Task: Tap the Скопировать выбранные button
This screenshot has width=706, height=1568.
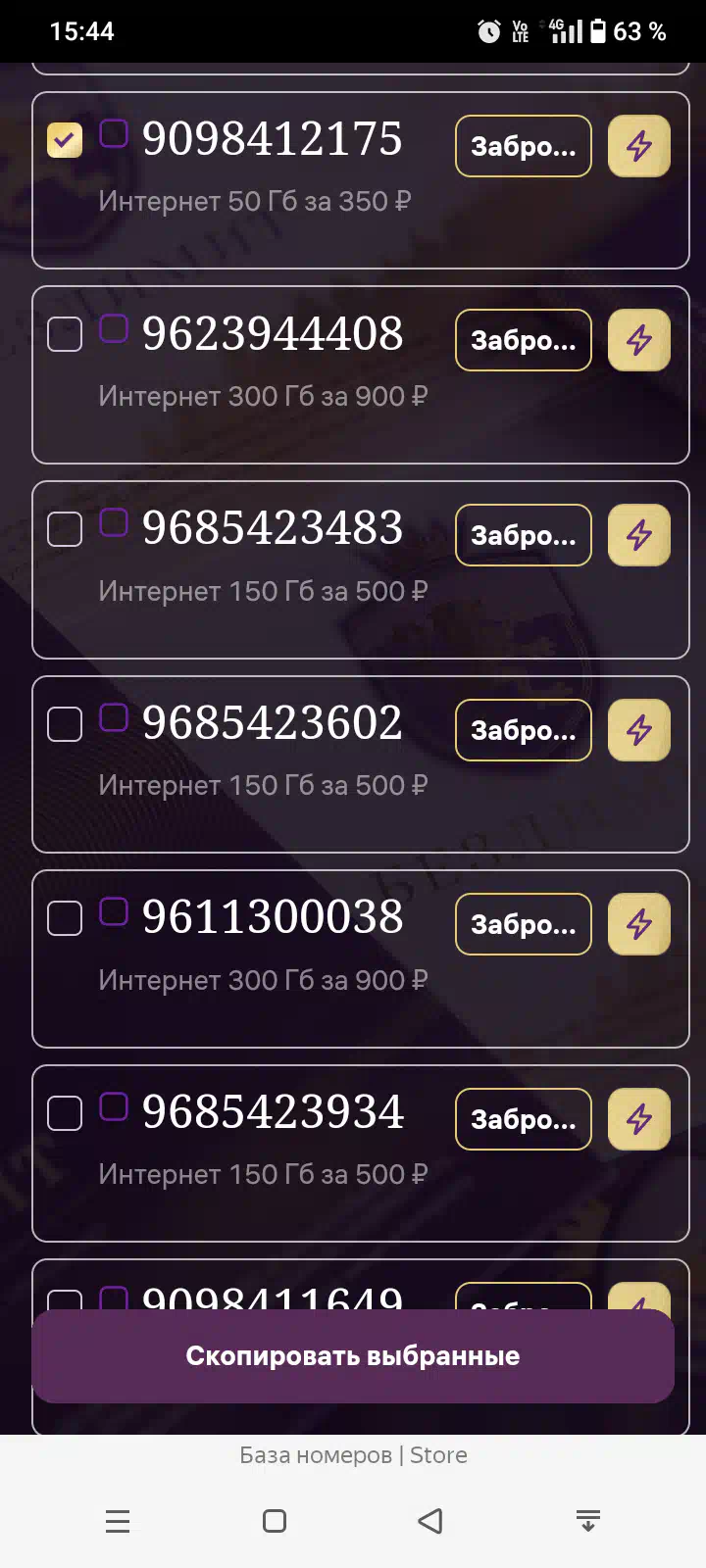Action: point(353,1356)
